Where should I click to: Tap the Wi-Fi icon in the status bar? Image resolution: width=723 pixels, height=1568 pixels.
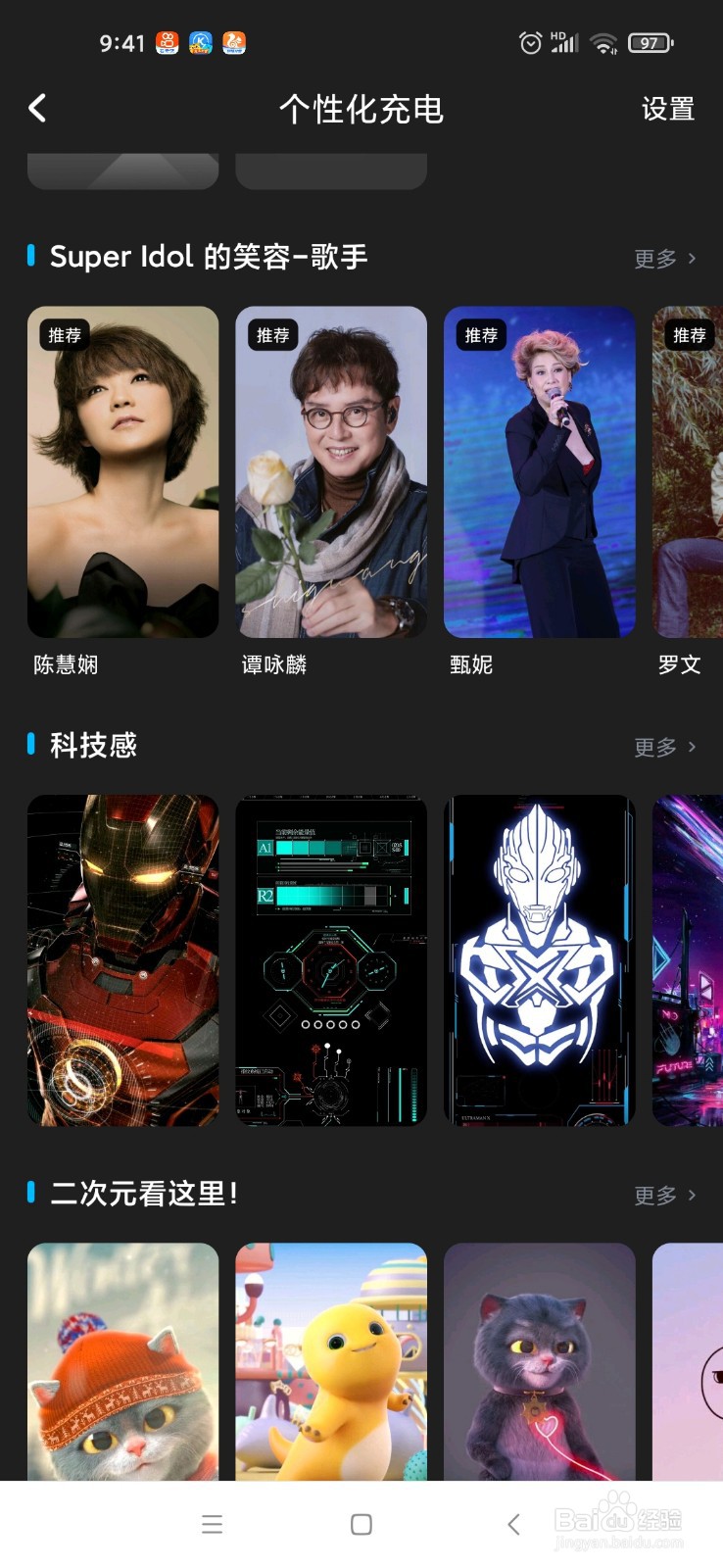pyautogui.click(x=603, y=42)
